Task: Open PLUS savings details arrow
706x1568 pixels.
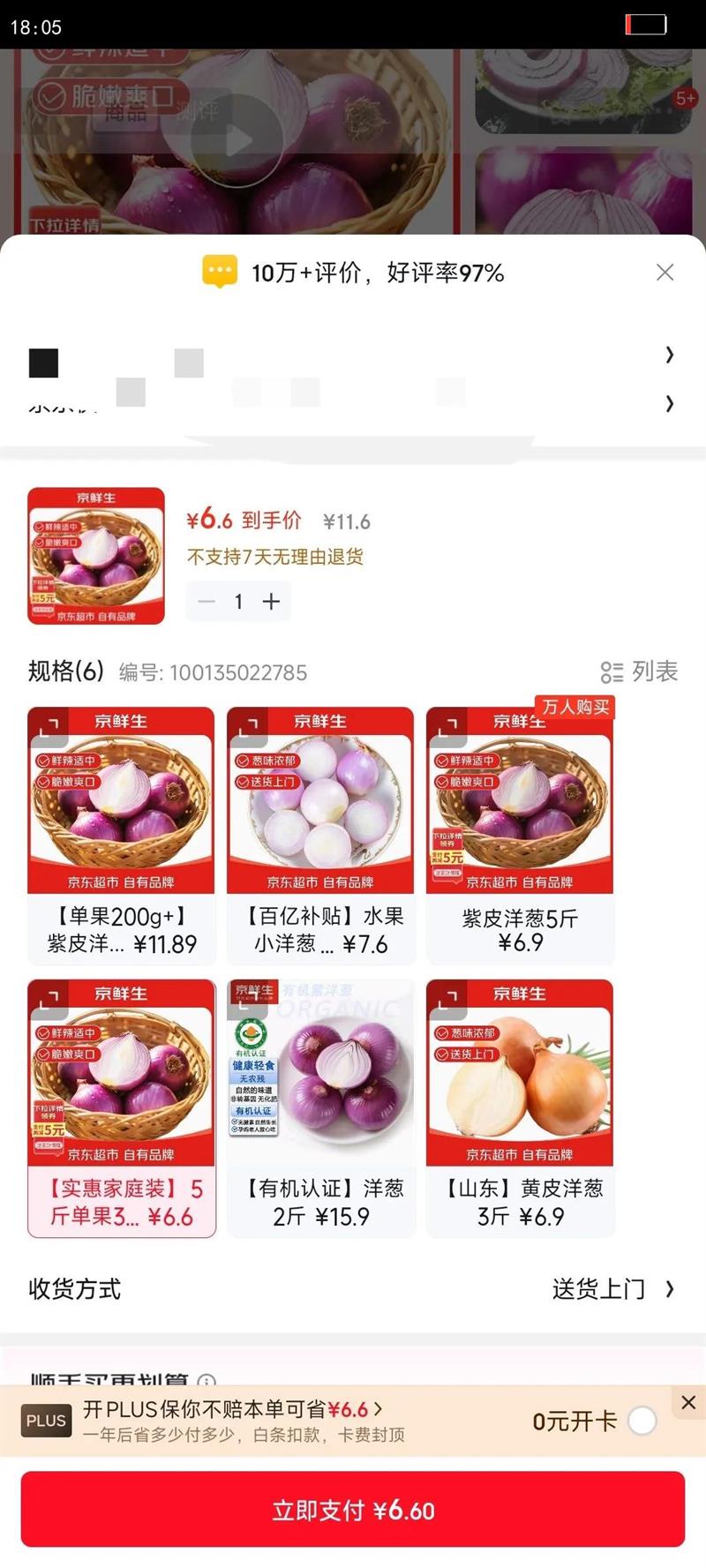Action: click(379, 1409)
